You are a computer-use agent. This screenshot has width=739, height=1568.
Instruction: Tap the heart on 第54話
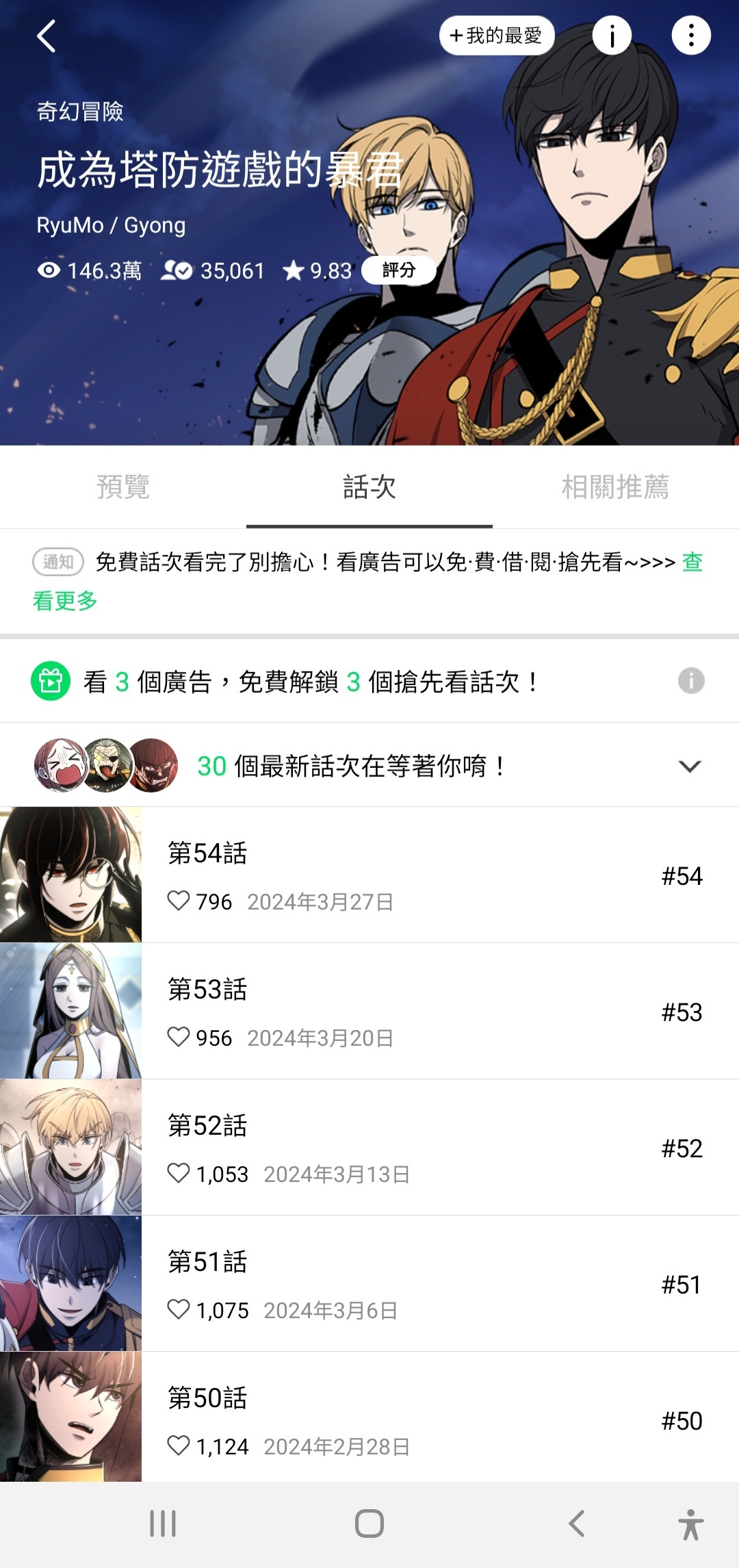click(x=180, y=902)
